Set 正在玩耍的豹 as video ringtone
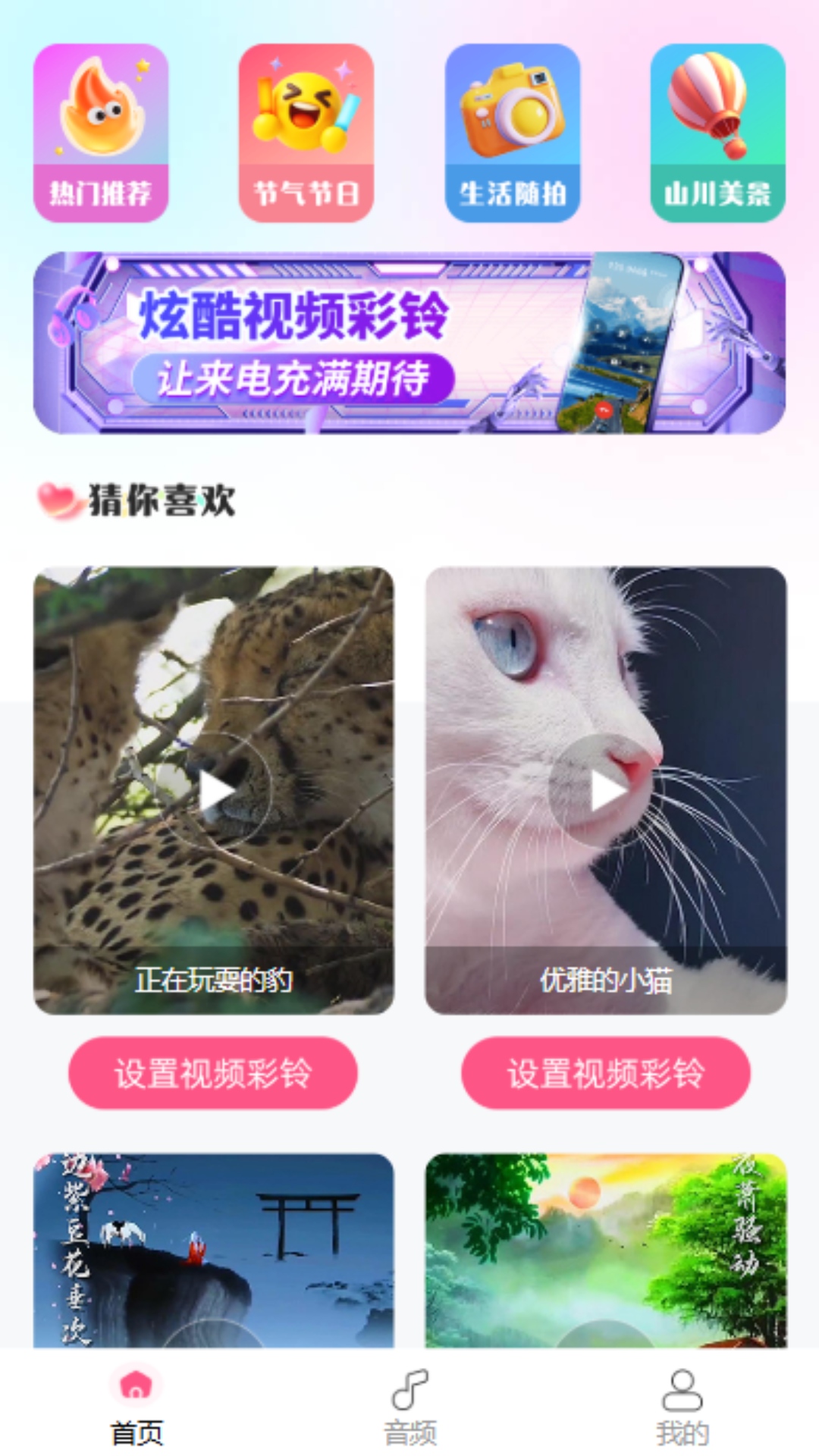The width and height of the screenshot is (819, 1456). click(213, 1072)
